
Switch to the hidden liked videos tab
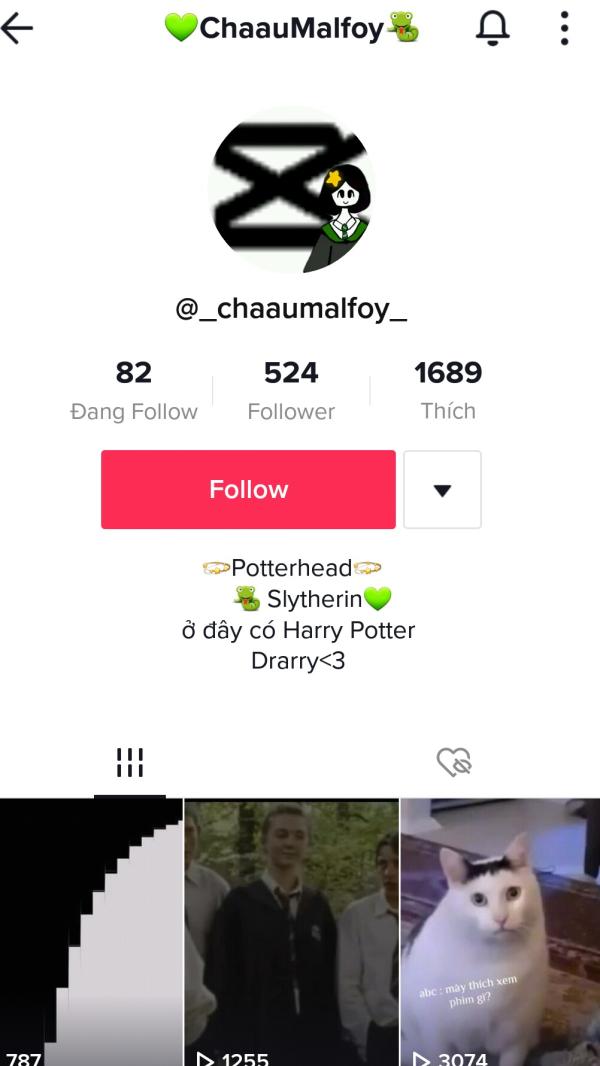[454, 762]
